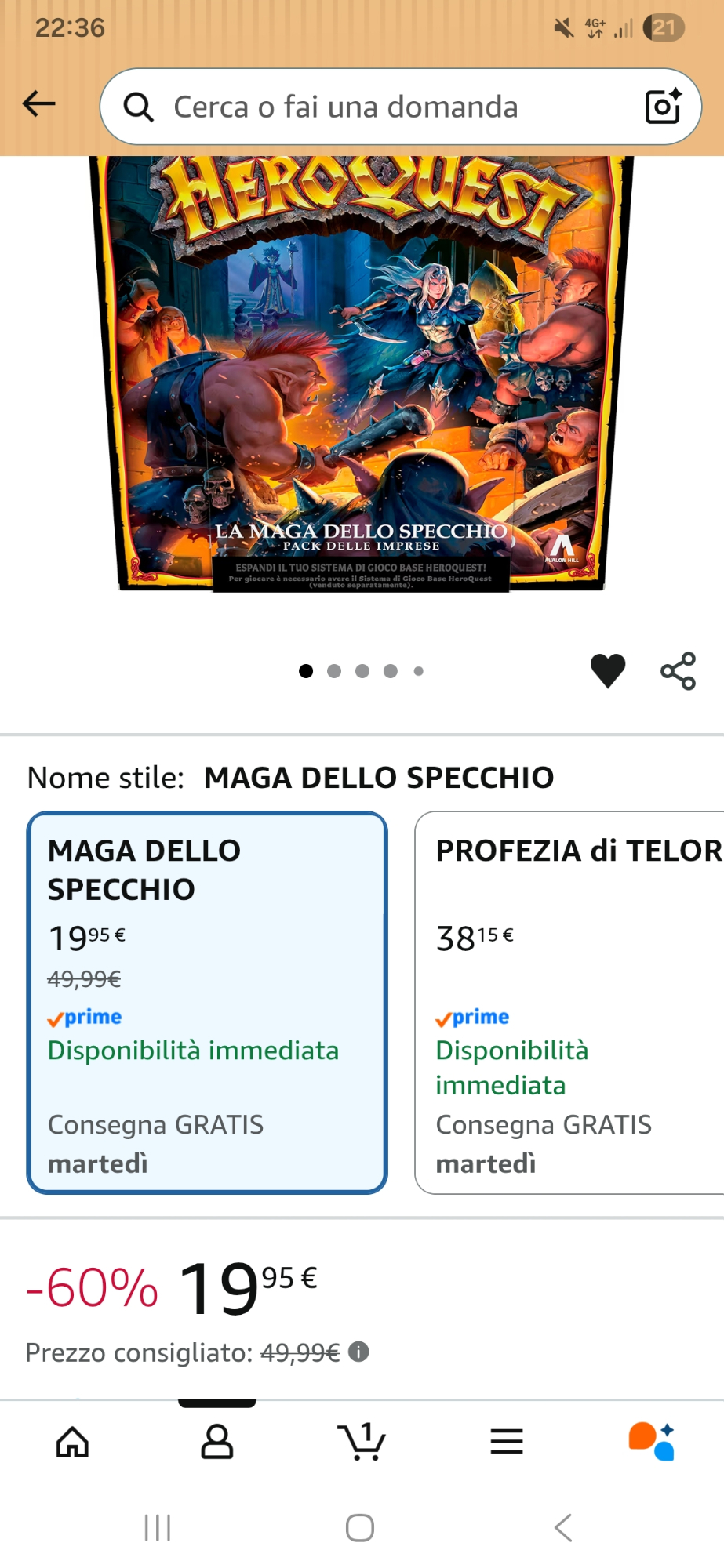Go back using the top arrow
The height and width of the screenshot is (1568, 724).
[38, 104]
